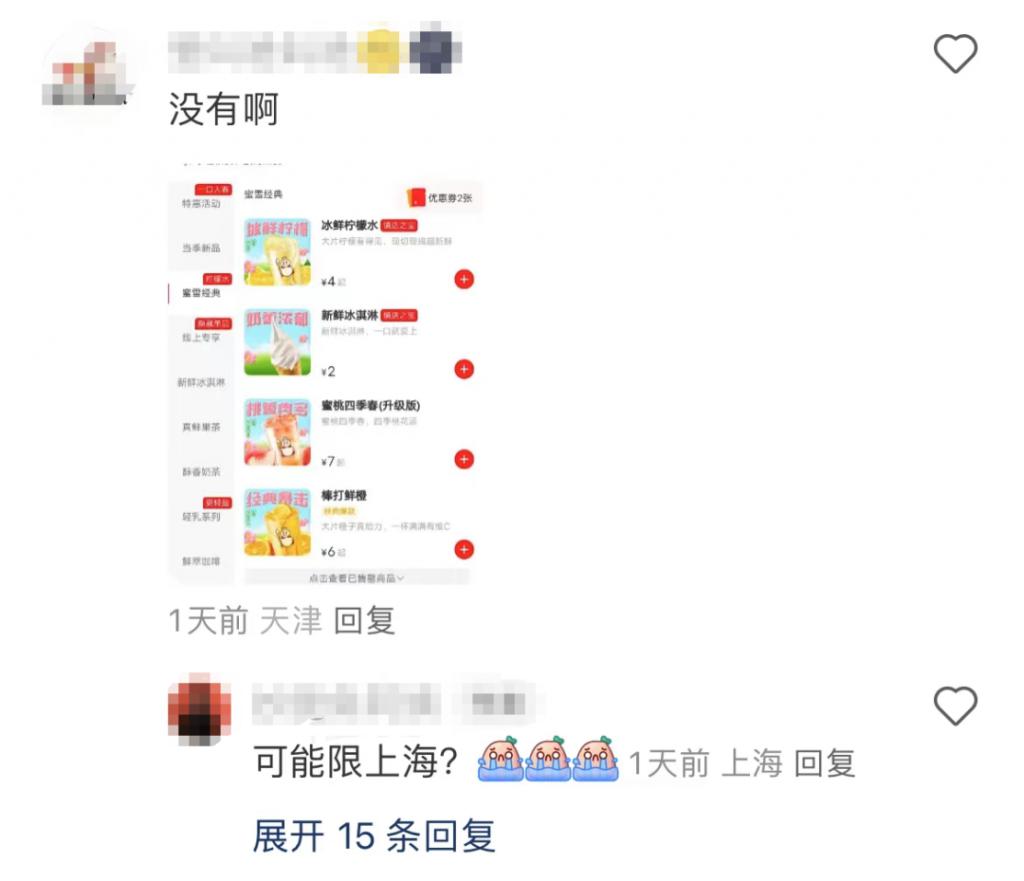View the Shanghai replier's profile picture

[x=199, y=709]
